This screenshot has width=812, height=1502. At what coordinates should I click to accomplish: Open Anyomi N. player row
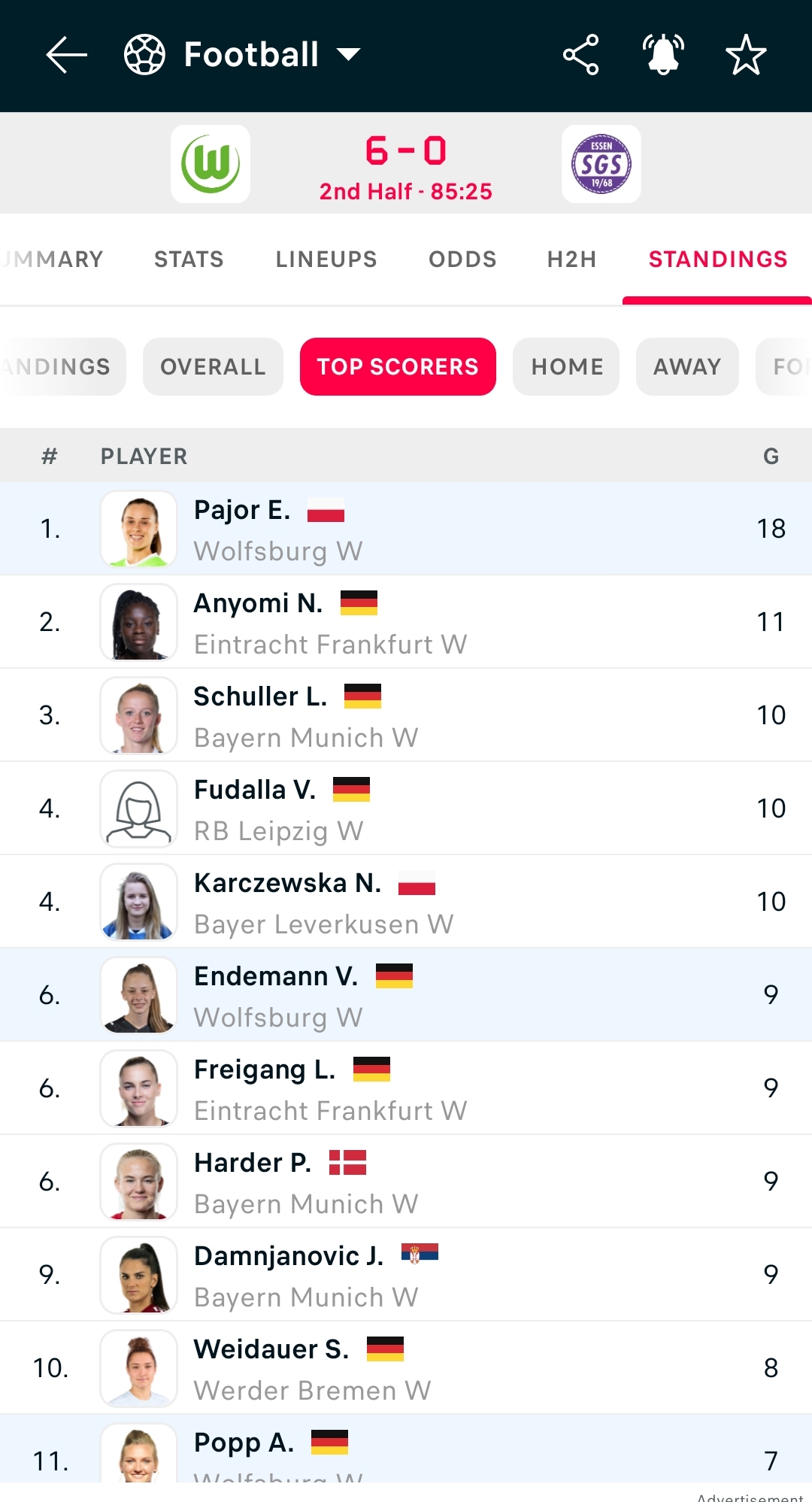tap(406, 622)
